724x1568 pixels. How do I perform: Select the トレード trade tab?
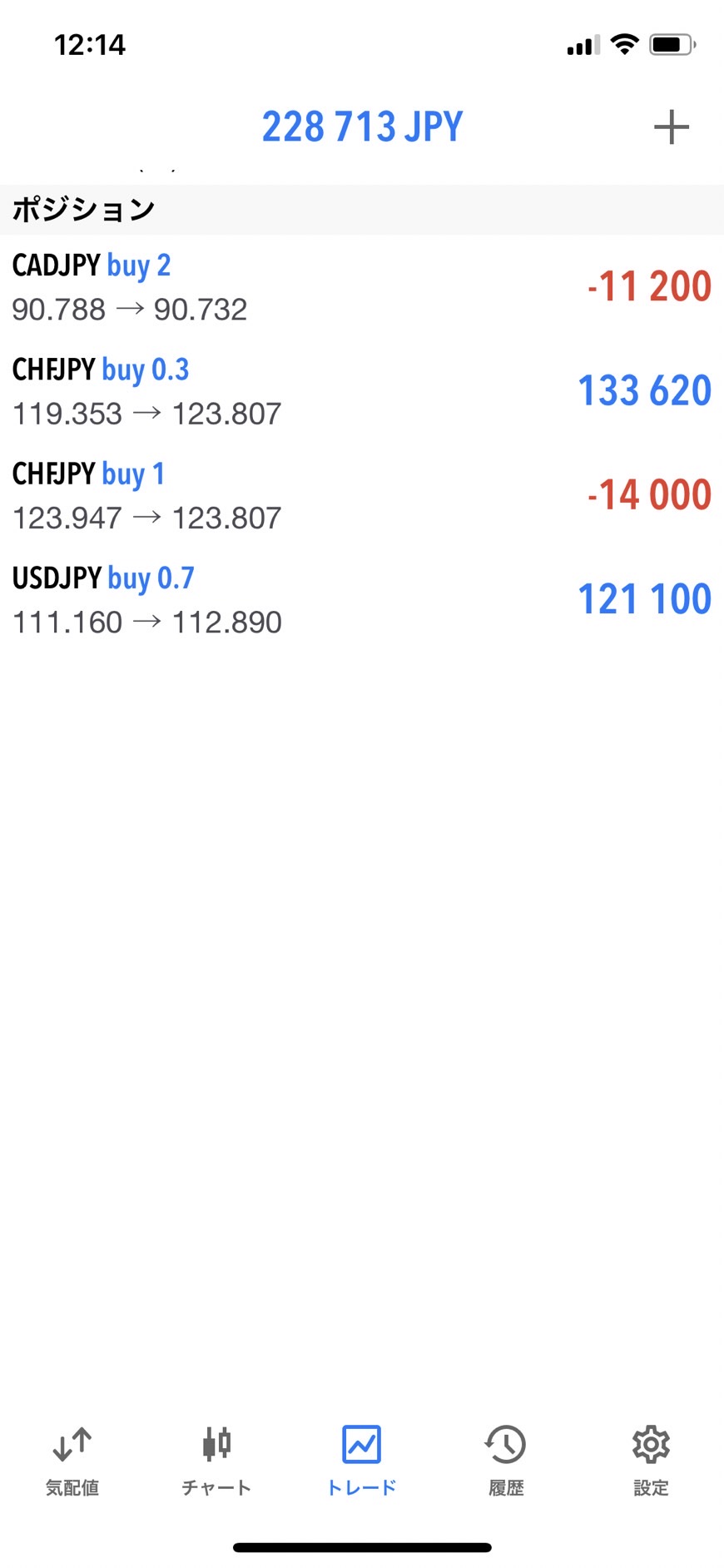361,1461
